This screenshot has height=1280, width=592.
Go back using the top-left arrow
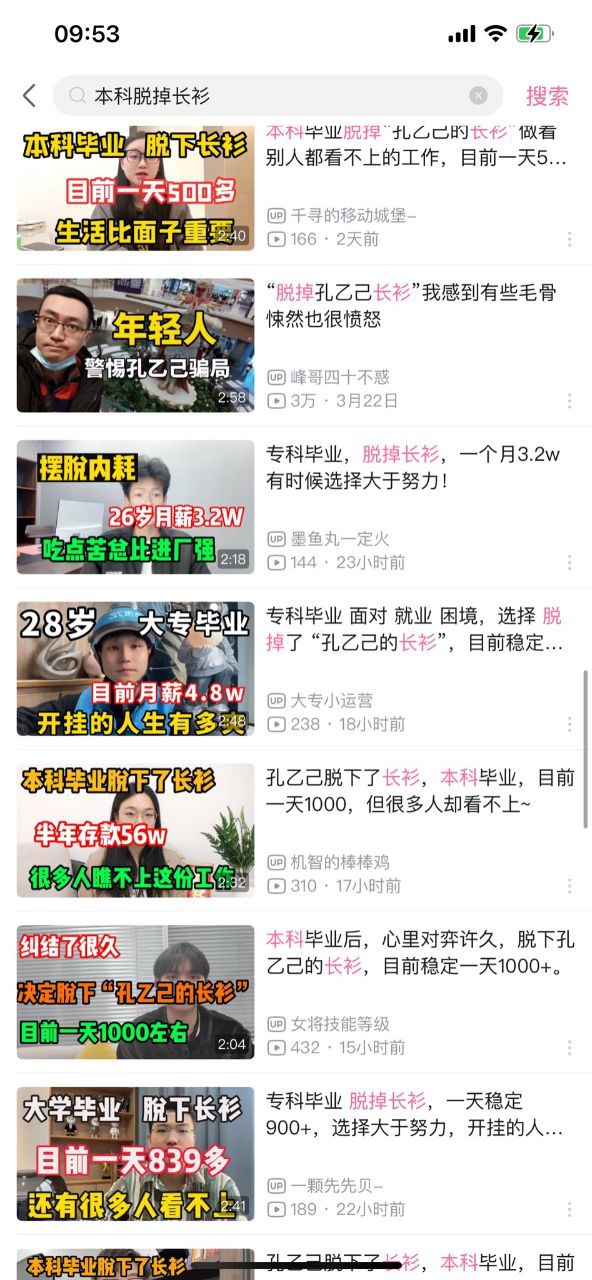click(x=29, y=96)
